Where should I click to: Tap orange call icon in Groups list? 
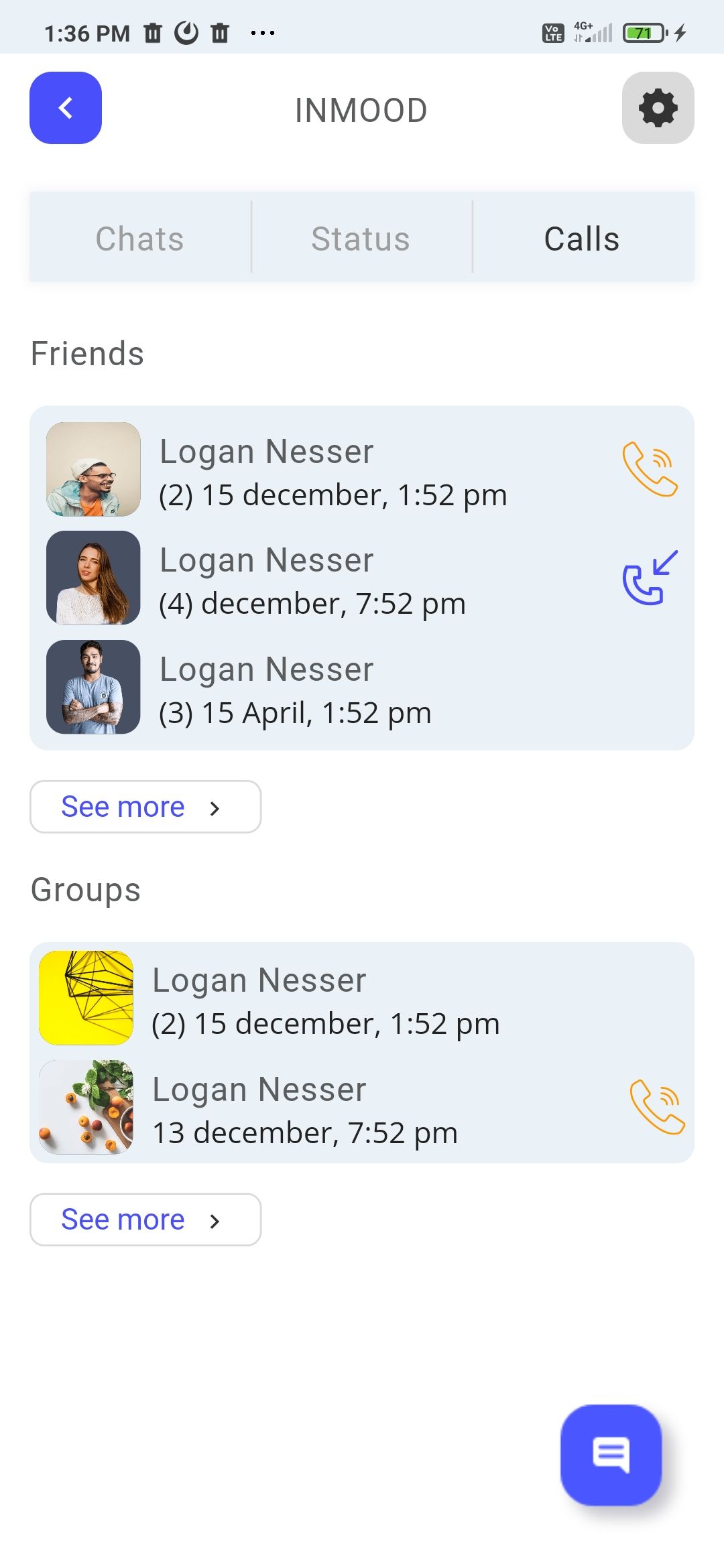(x=656, y=1106)
